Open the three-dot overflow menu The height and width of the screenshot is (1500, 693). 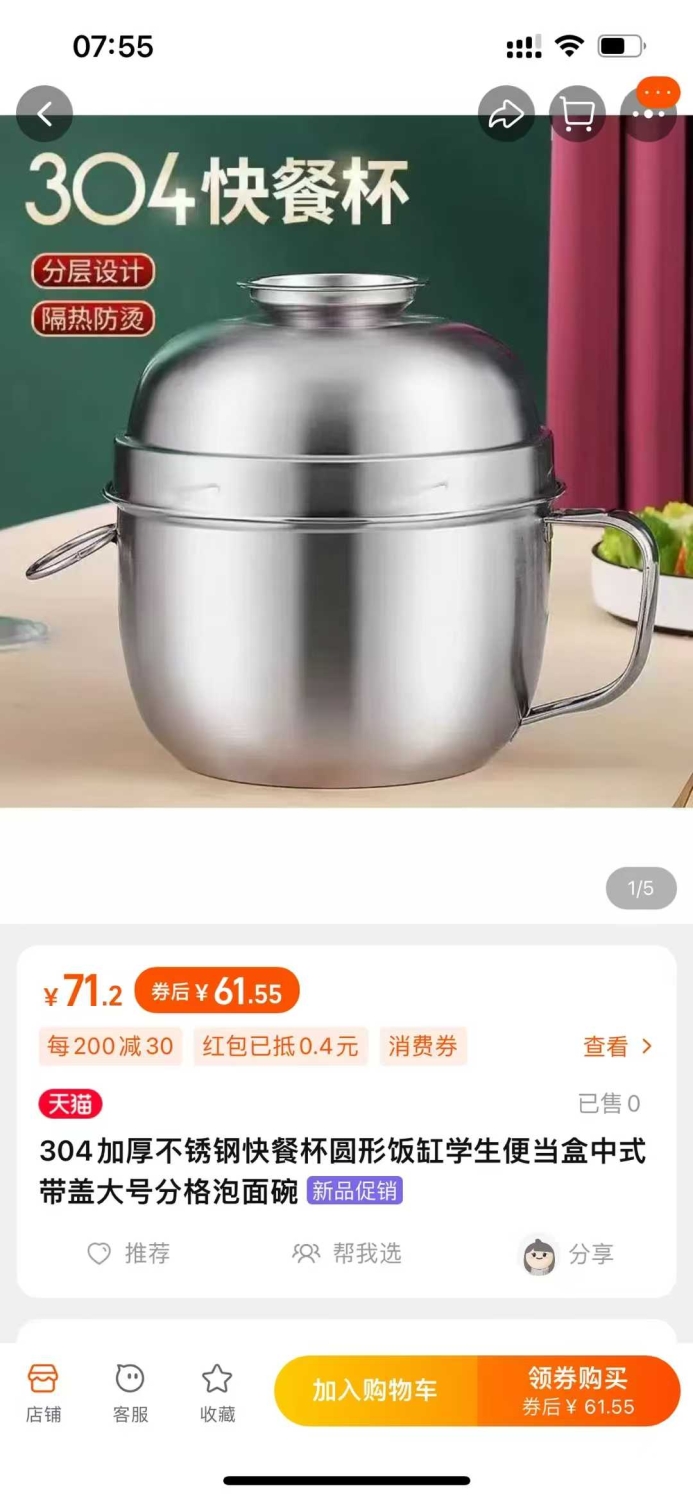(x=648, y=112)
